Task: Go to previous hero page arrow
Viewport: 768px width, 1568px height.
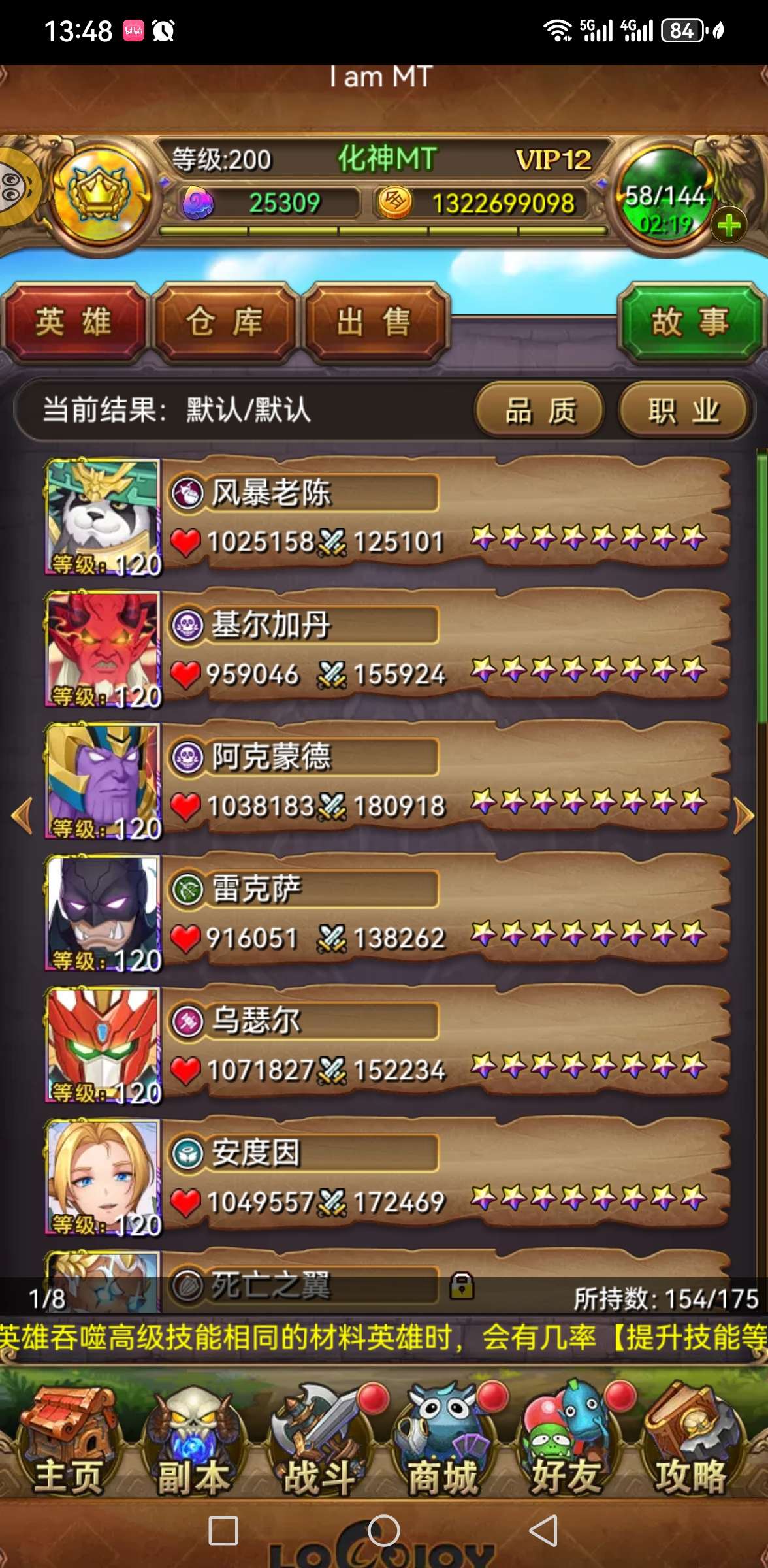Action: [23, 816]
